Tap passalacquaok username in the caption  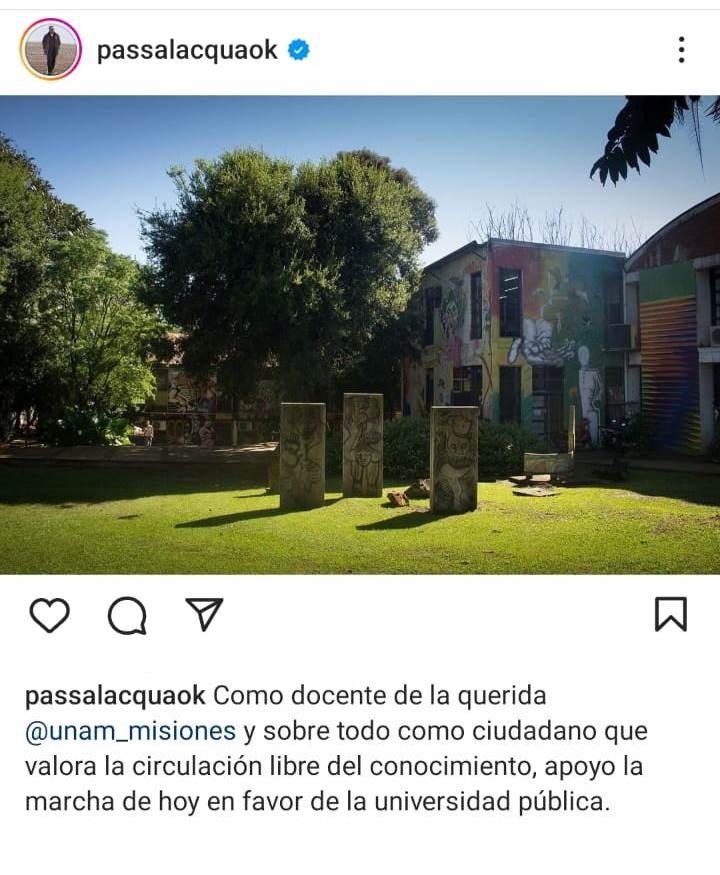coord(115,695)
